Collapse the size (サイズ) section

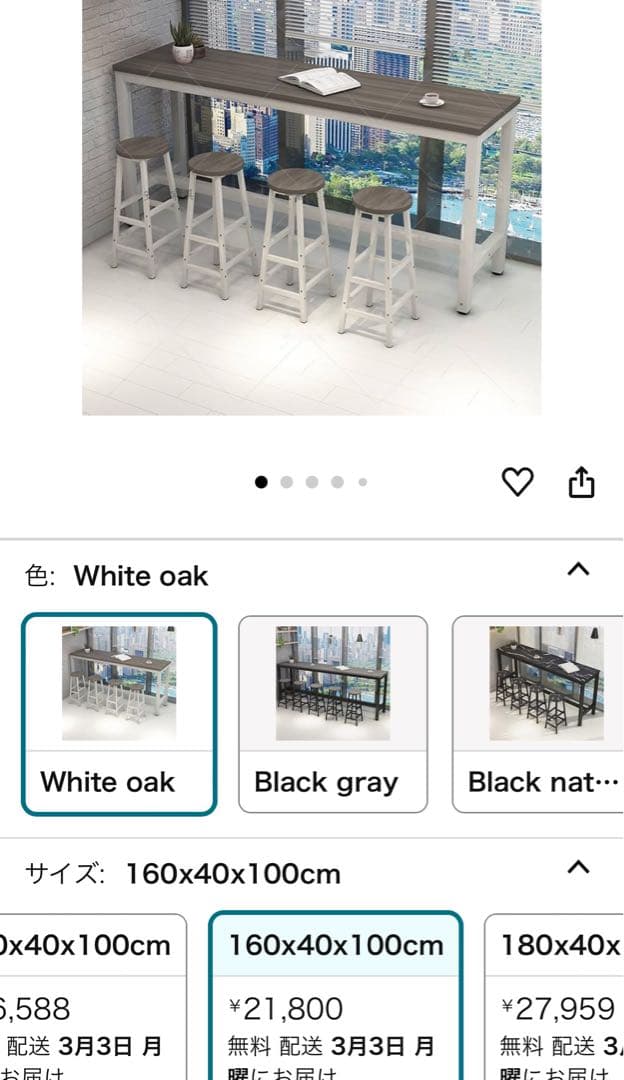578,868
